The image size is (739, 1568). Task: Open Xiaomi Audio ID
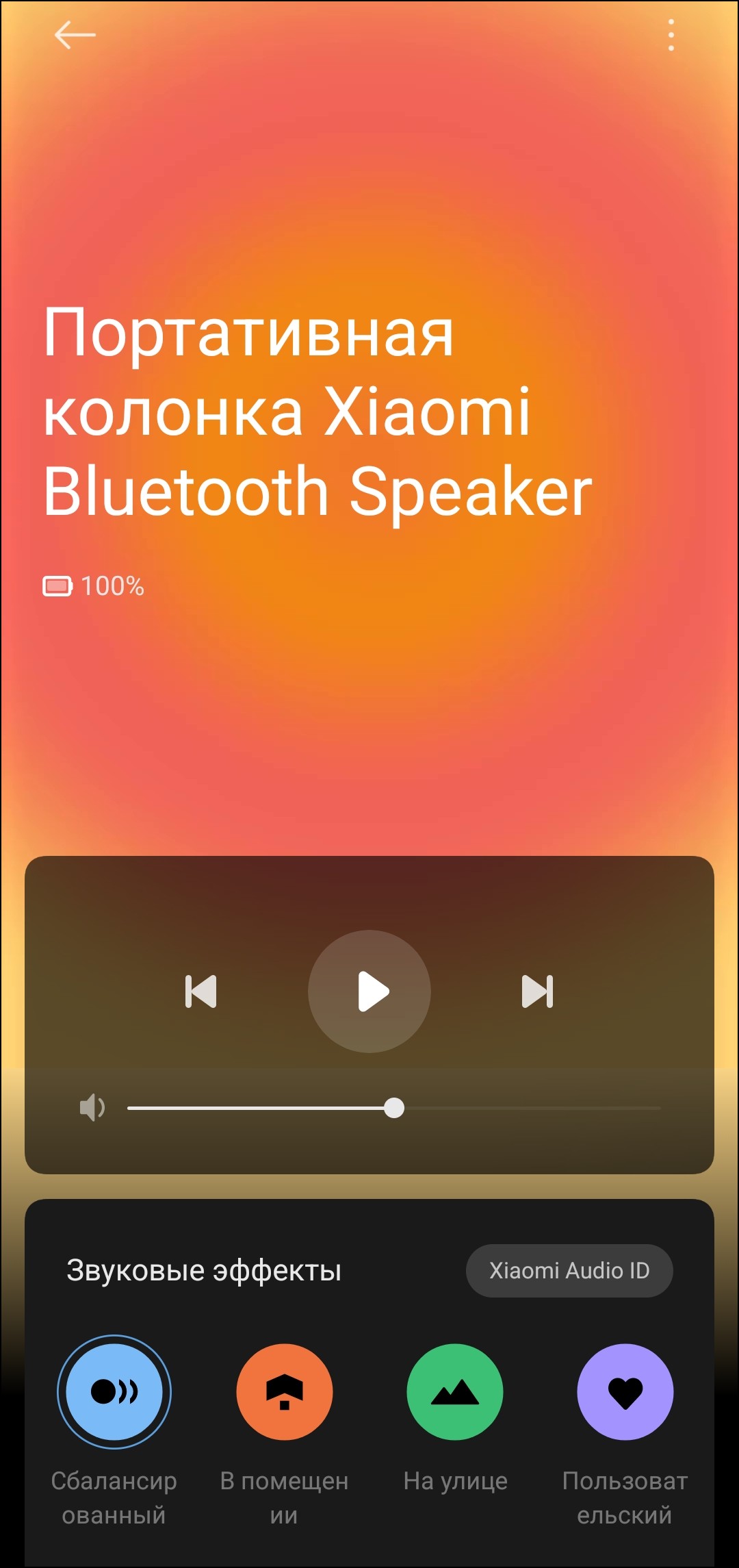(569, 1270)
